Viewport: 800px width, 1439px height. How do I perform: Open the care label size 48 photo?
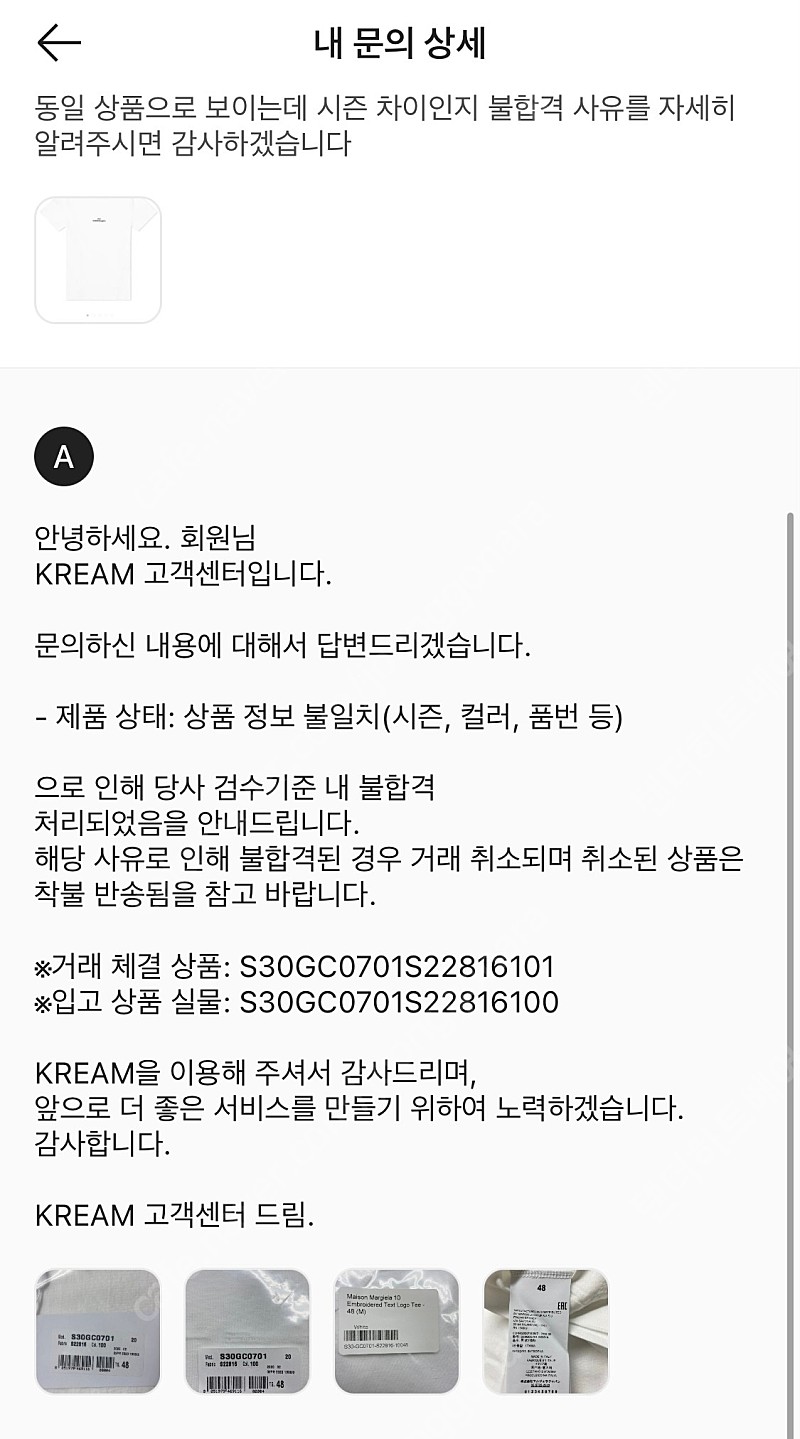(x=546, y=1331)
